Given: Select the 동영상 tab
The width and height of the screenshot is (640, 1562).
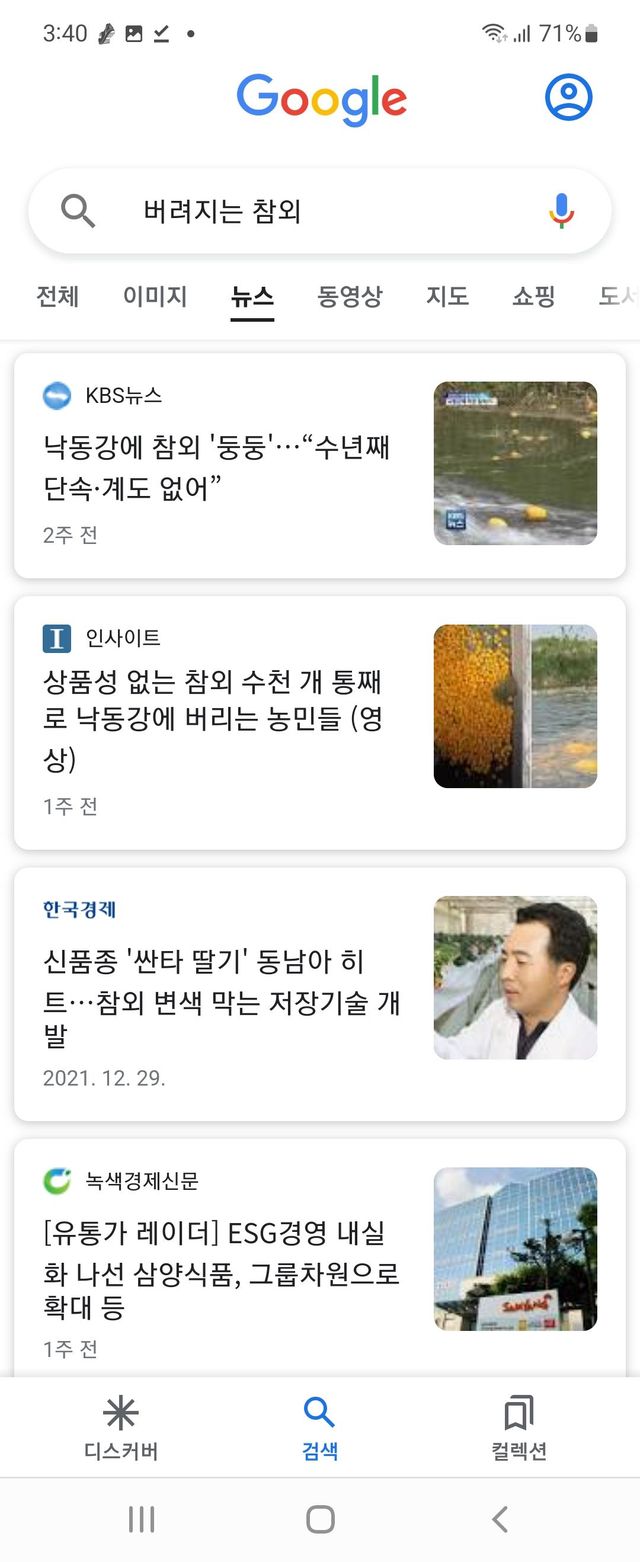Looking at the screenshot, I should (350, 296).
